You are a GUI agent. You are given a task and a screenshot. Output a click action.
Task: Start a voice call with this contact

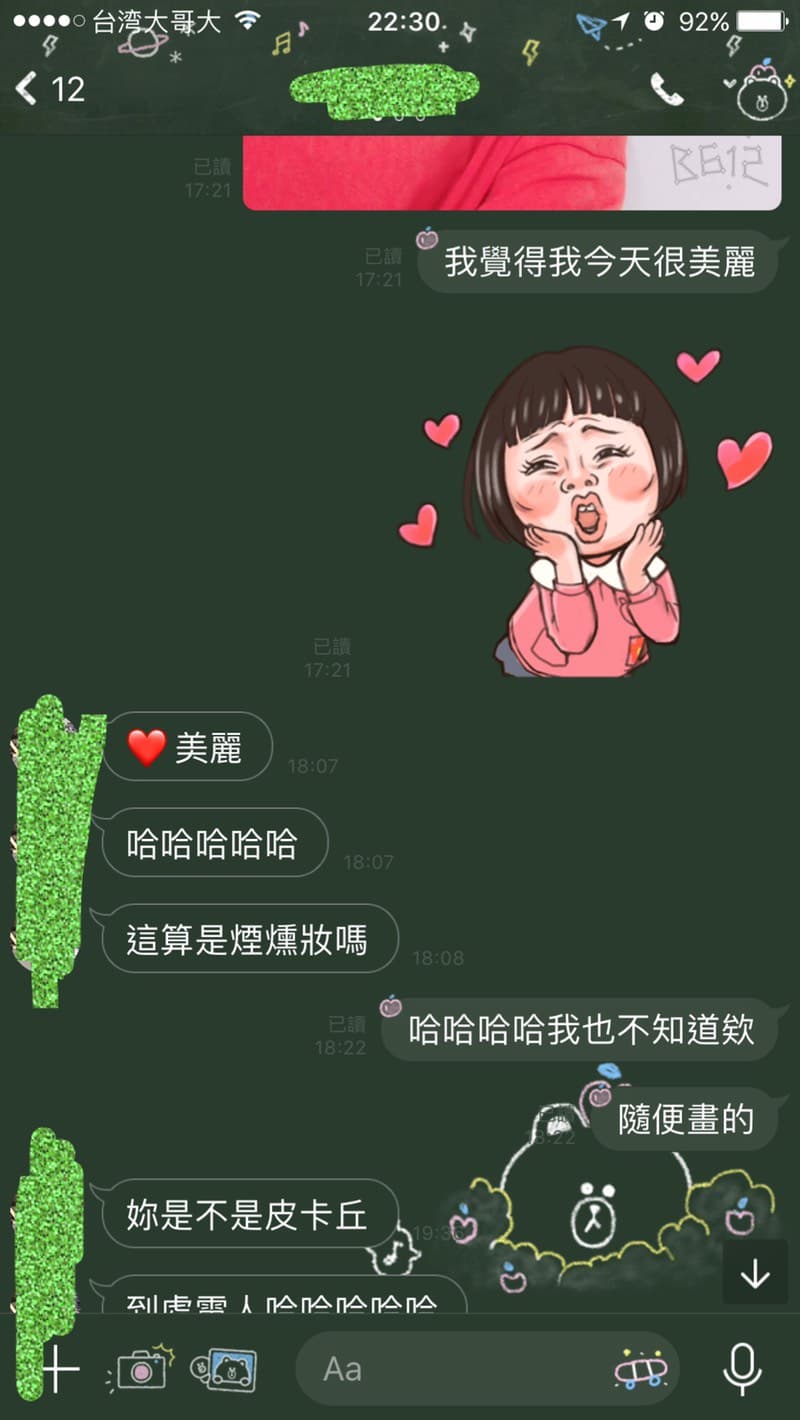(x=666, y=90)
